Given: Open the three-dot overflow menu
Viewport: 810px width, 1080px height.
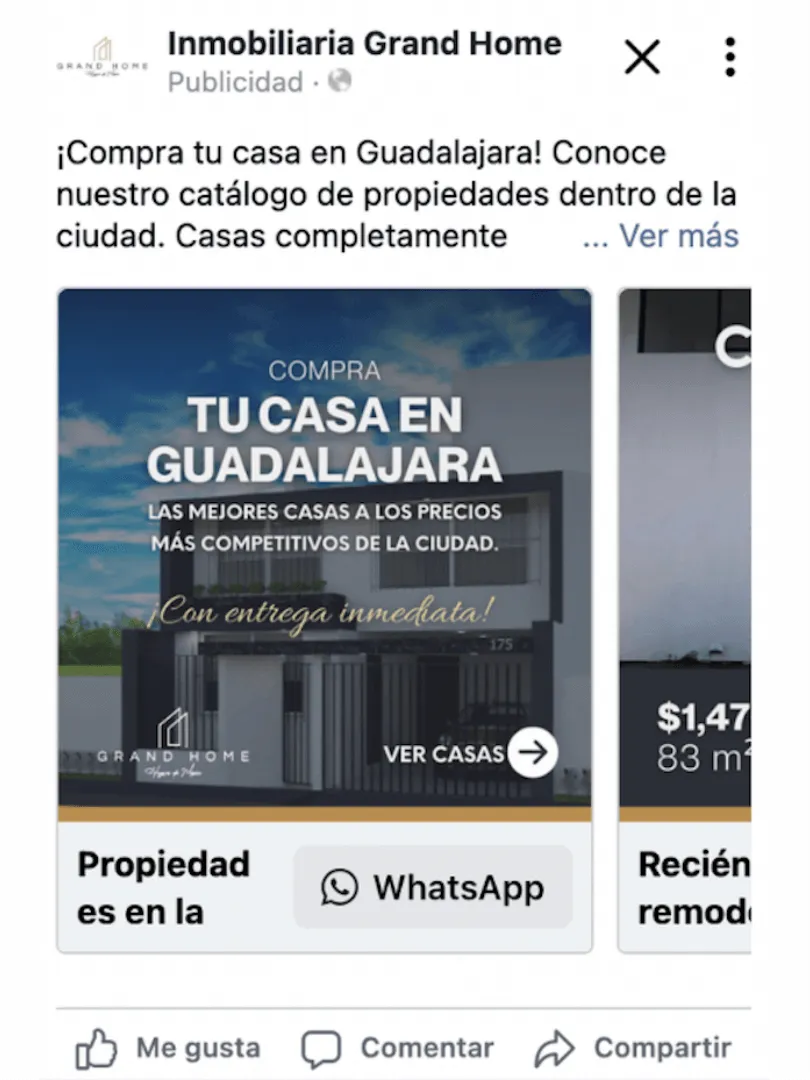Looking at the screenshot, I should click(730, 58).
